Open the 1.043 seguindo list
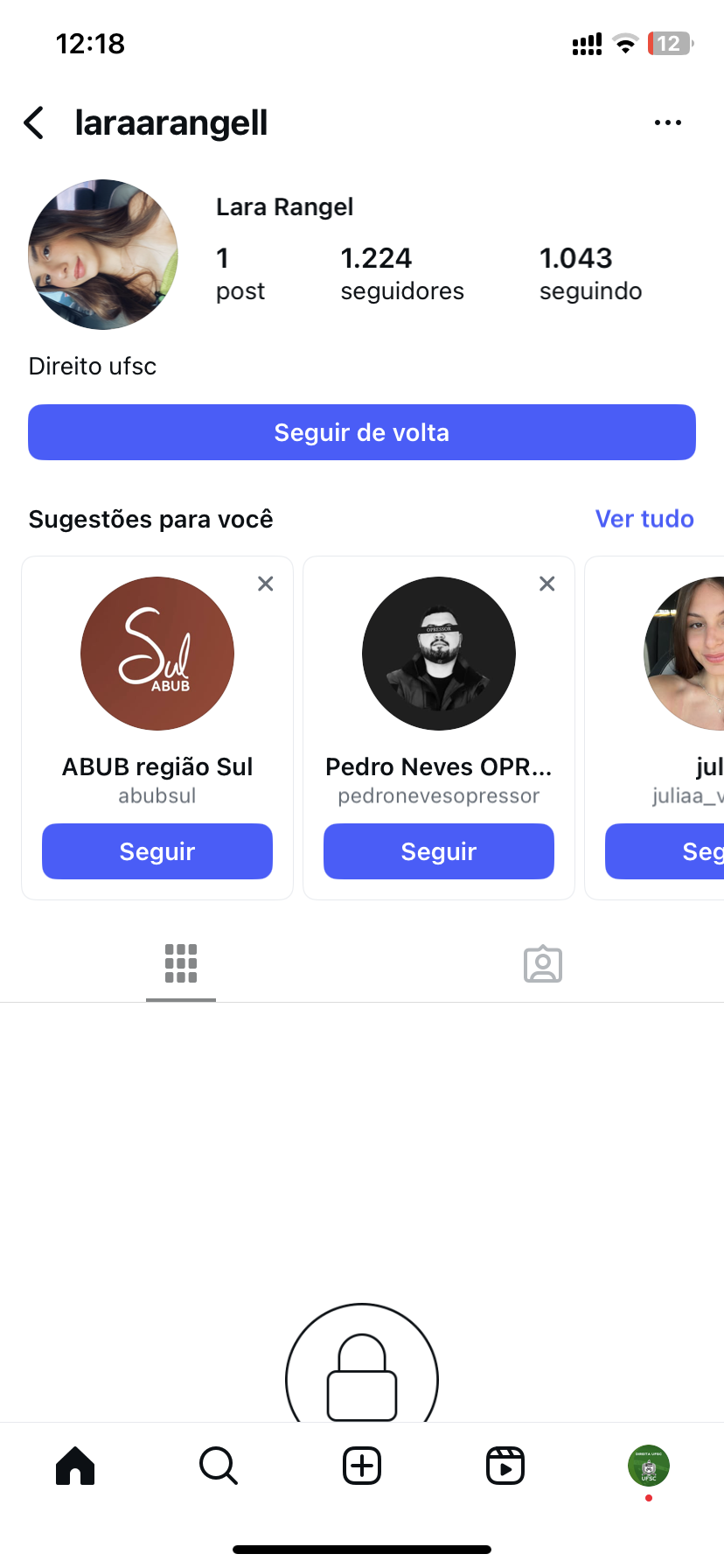Image resolution: width=724 pixels, height=1568 pixels. tap(590, 273)
